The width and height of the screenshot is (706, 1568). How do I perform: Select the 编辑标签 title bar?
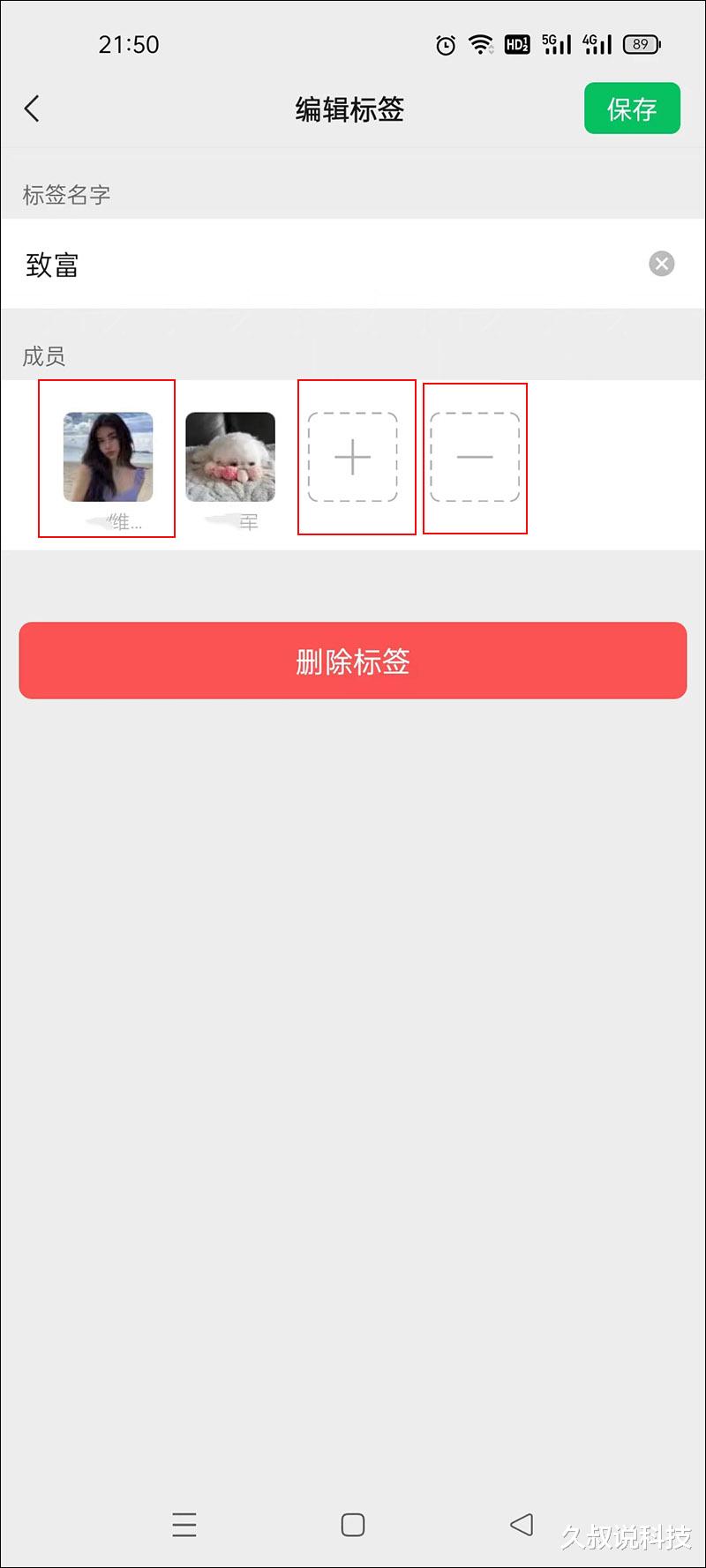tap(349, 108)
